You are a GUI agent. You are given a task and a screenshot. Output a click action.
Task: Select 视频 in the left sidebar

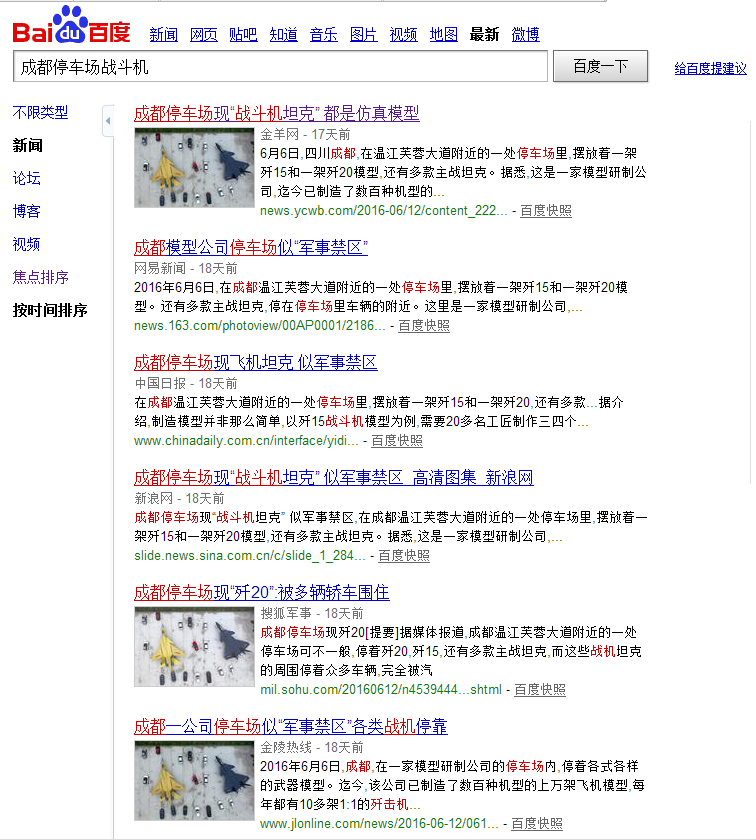point(27,245)
